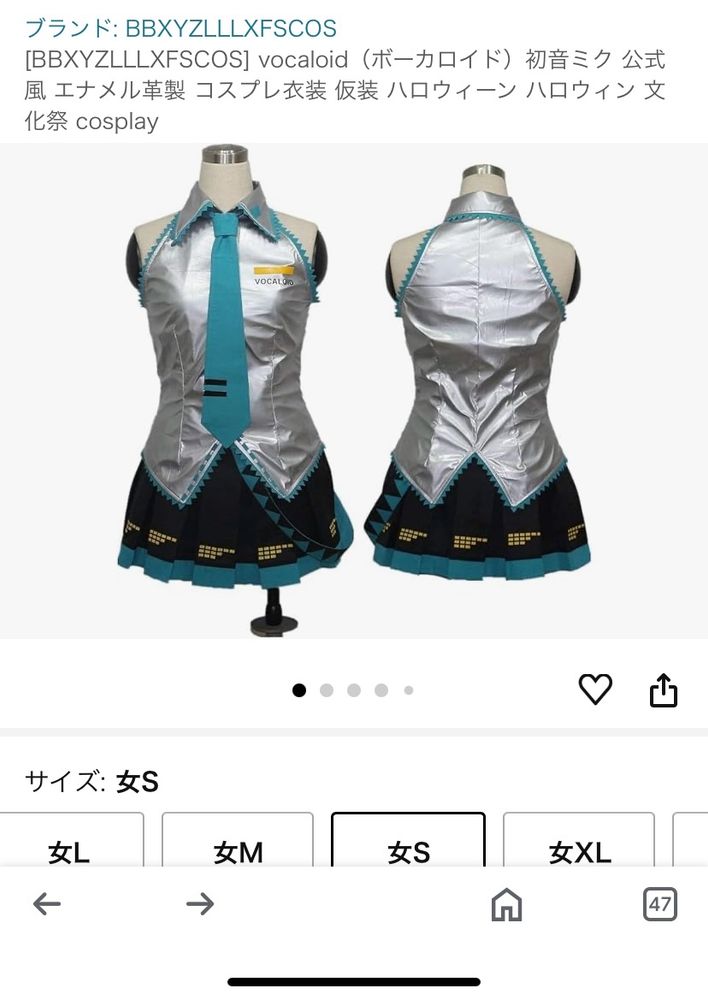This screenshot has width=708, height=1000.
Task: Go back to the previous page
Action: click(47, 905)
